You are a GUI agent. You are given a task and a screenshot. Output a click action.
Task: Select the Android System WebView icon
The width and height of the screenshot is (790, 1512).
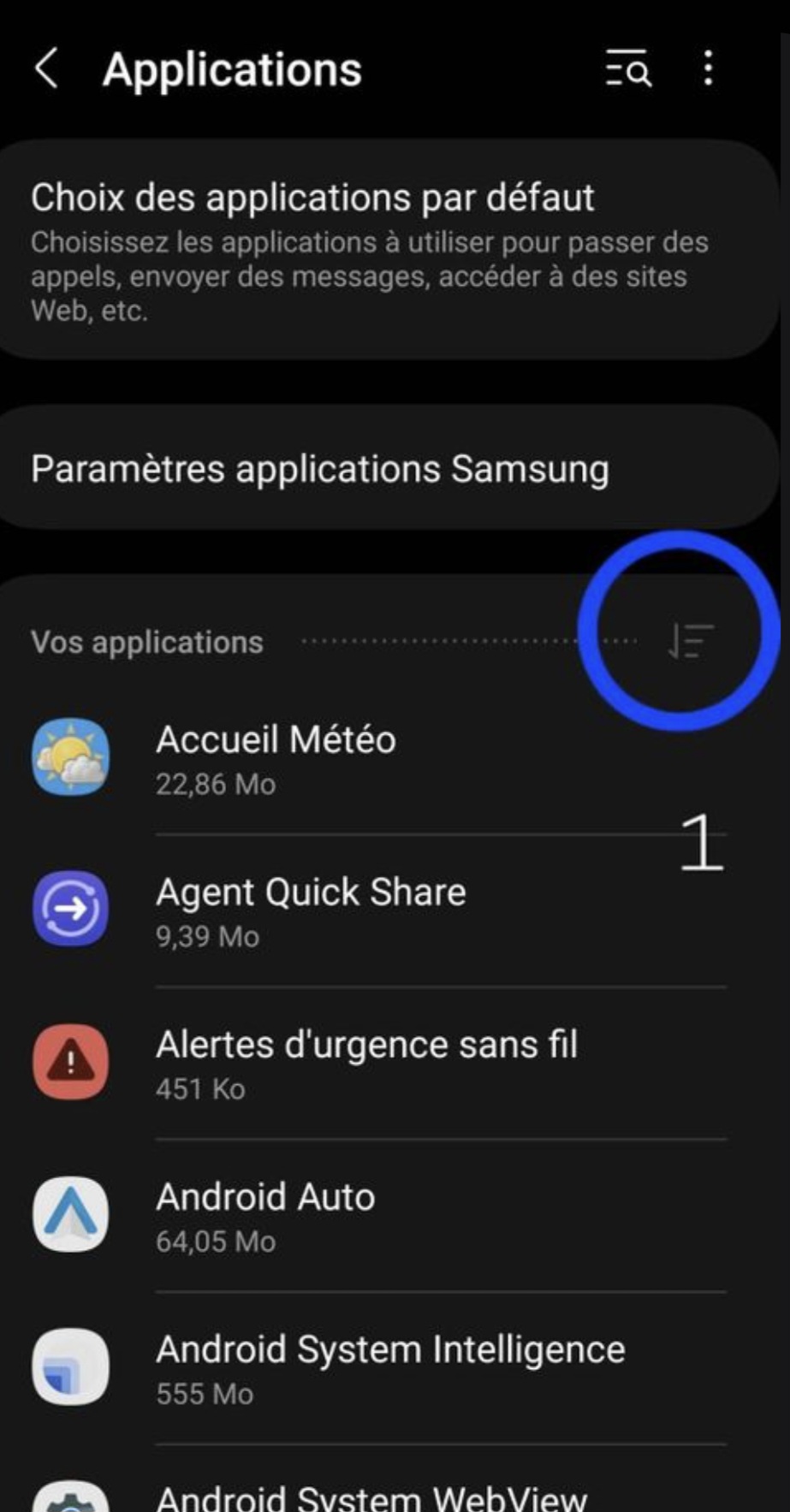coord(72,1497)
